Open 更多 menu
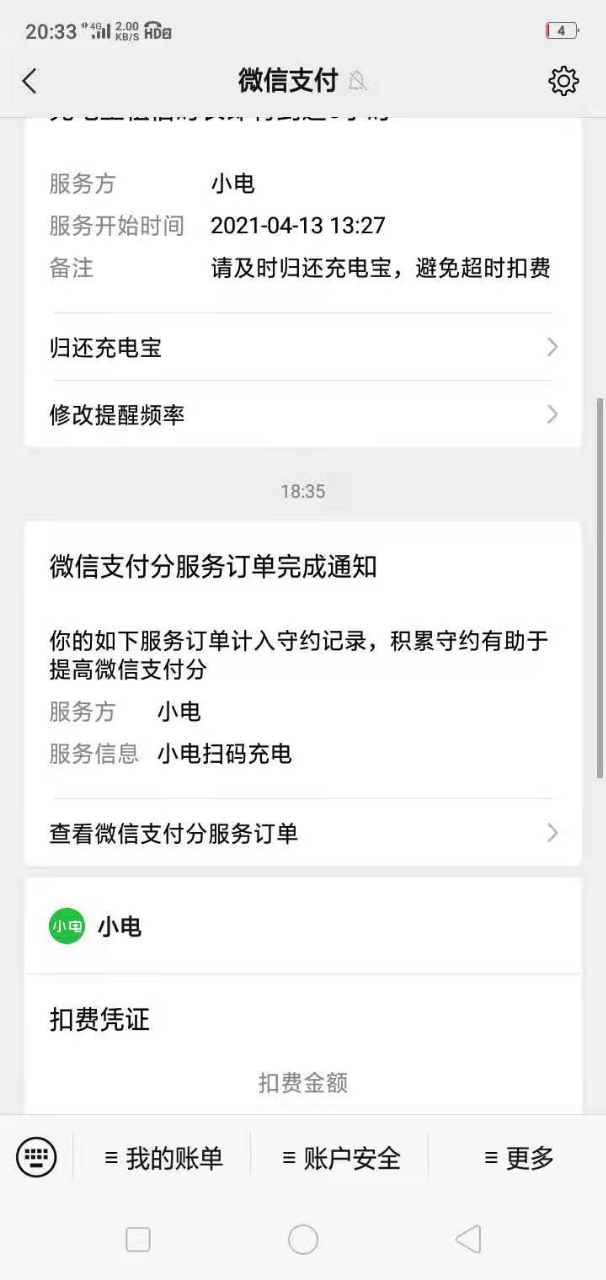606x1280 pixels. coord(518,1158)
